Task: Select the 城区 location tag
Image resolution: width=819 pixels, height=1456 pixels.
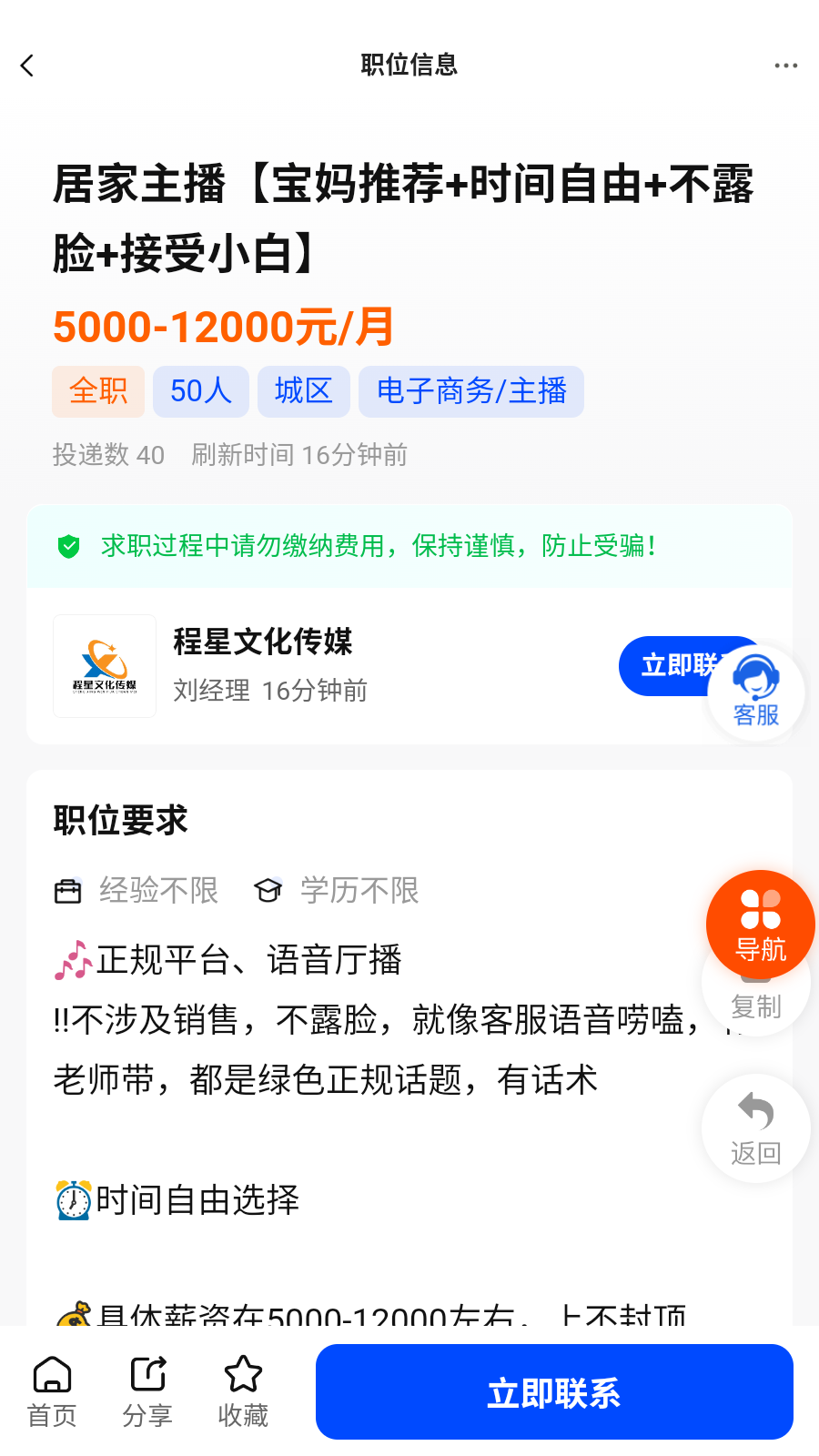Action: (x=303, y=391)
